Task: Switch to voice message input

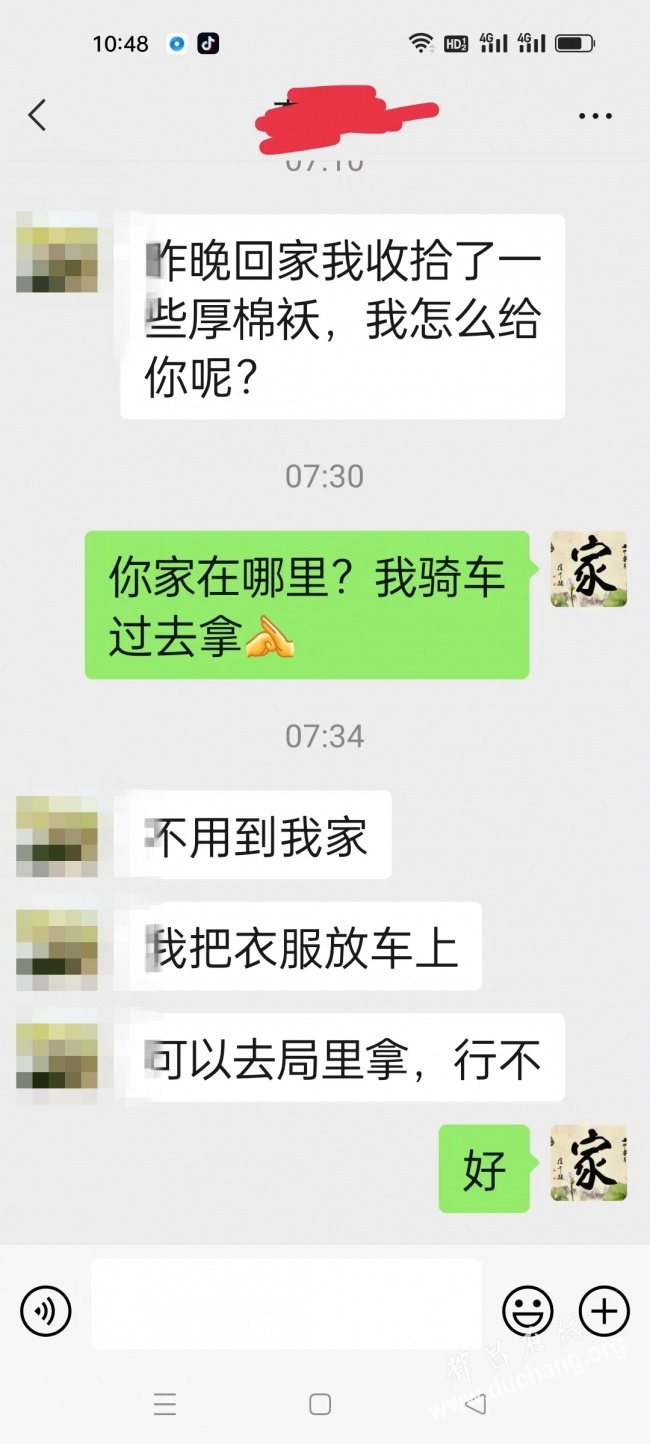Action: (46, 1310)
